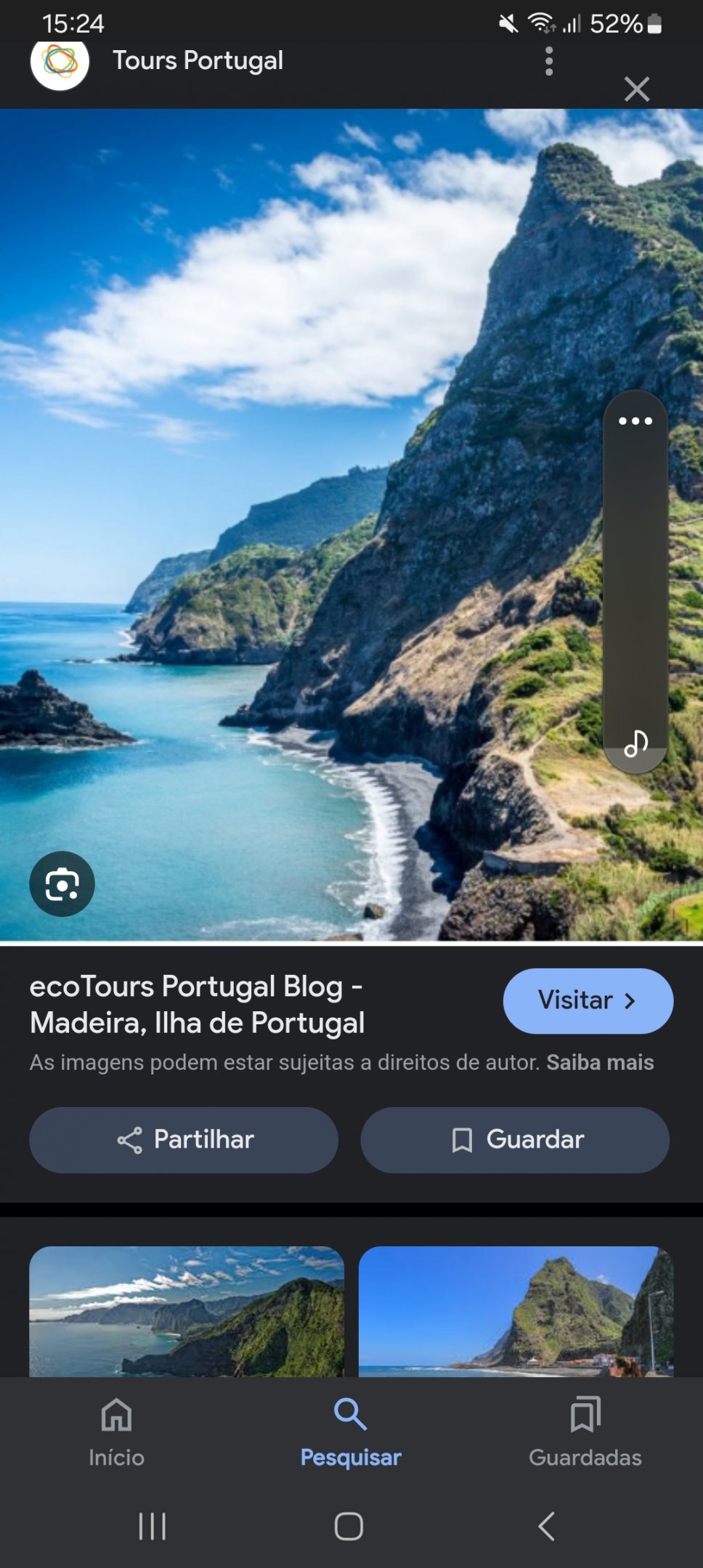
Task: Open recent apps from the navigation bar
Action: tap(153, 1526)
